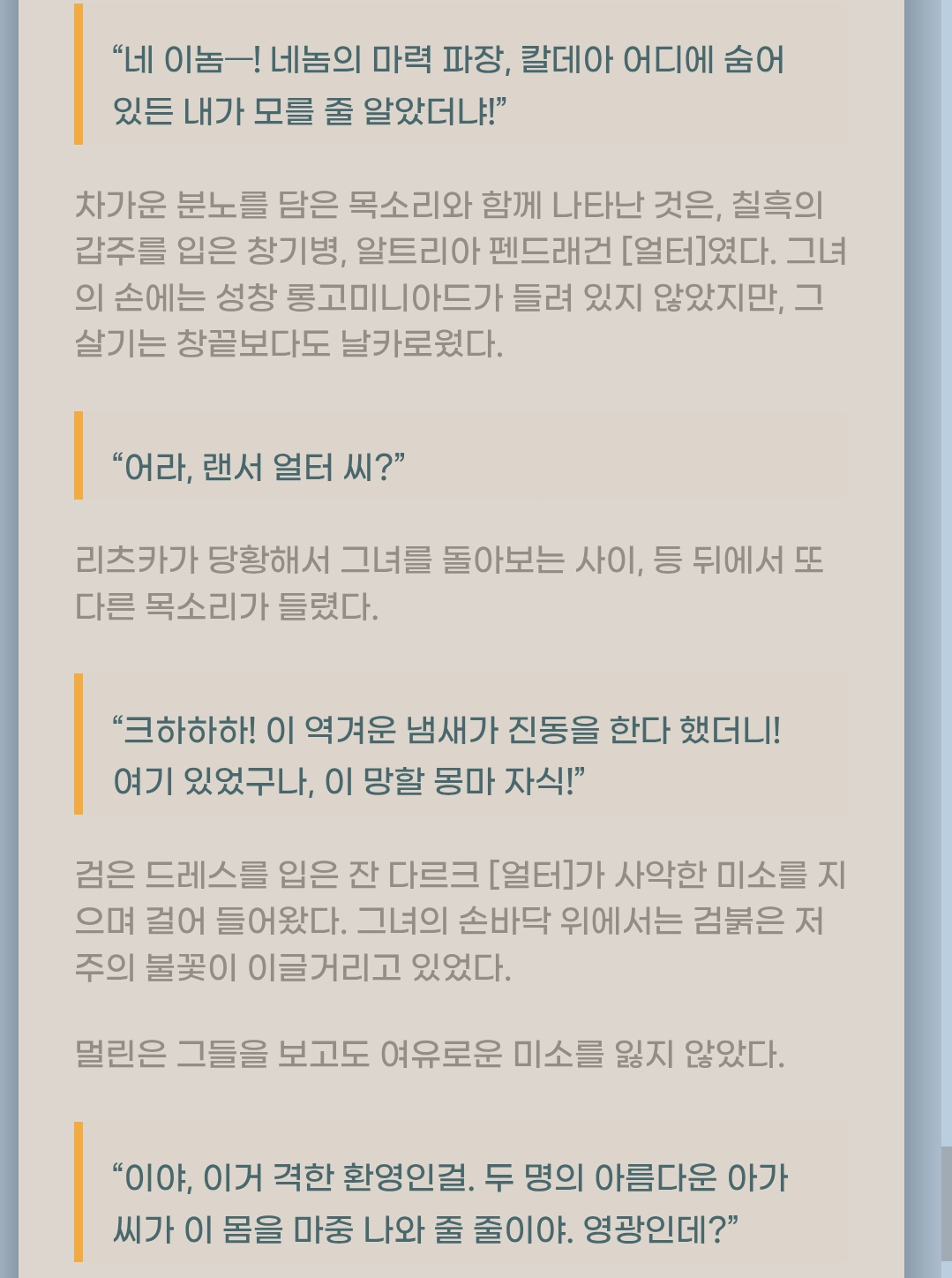Tap the vertical scrollbar thumb

click(x=946, y=1203)
